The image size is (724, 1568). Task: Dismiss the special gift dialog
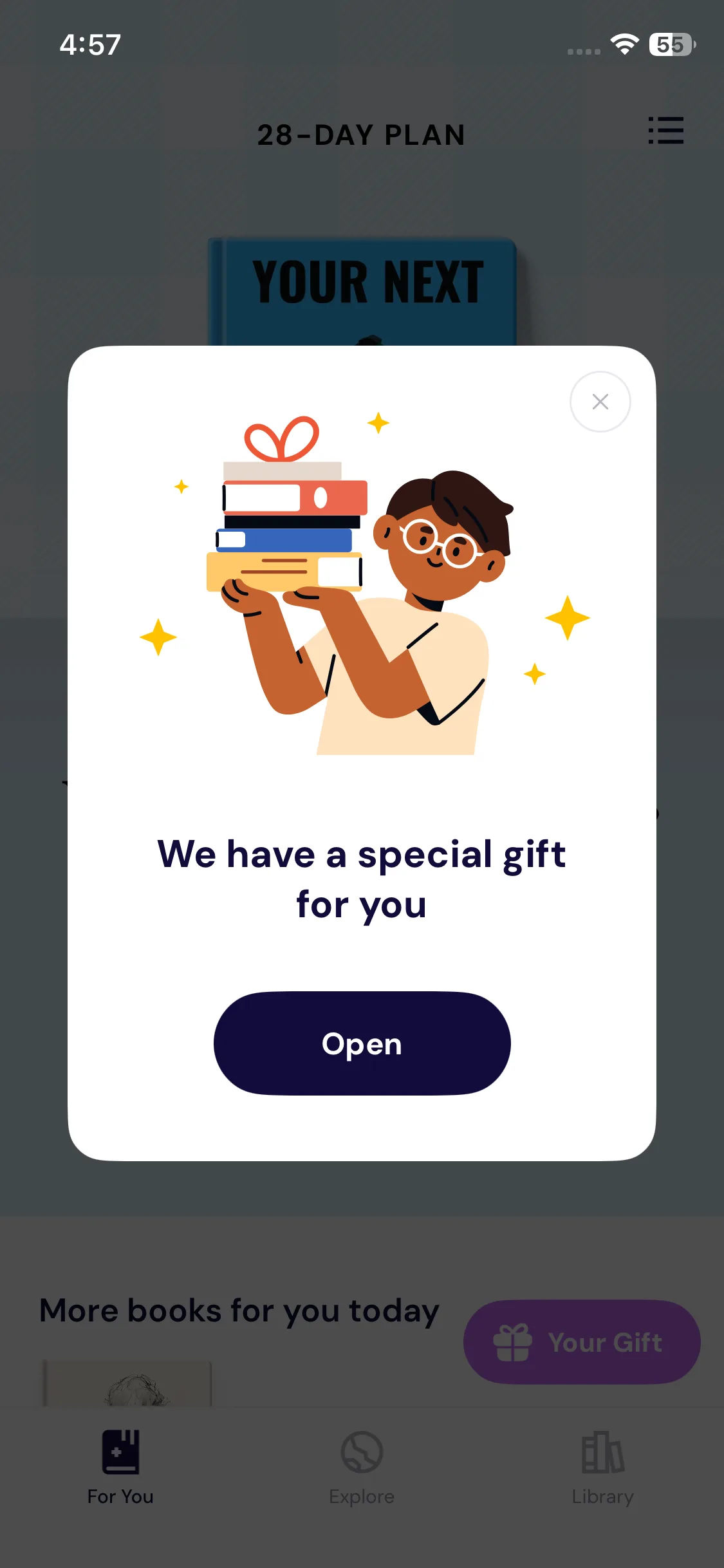pyautogui.click(x=600, y=402)
